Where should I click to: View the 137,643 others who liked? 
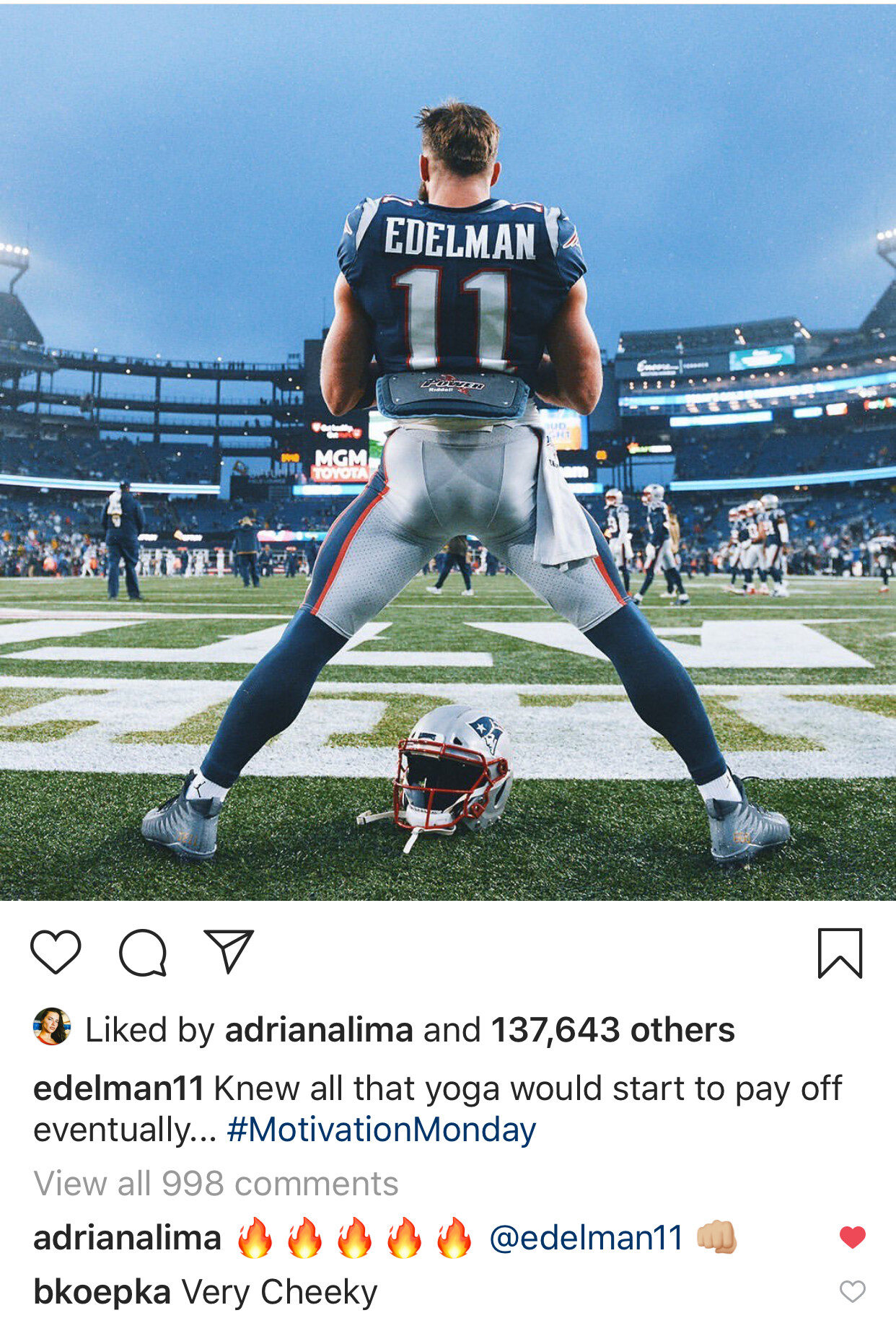(x=612, y=1030)
